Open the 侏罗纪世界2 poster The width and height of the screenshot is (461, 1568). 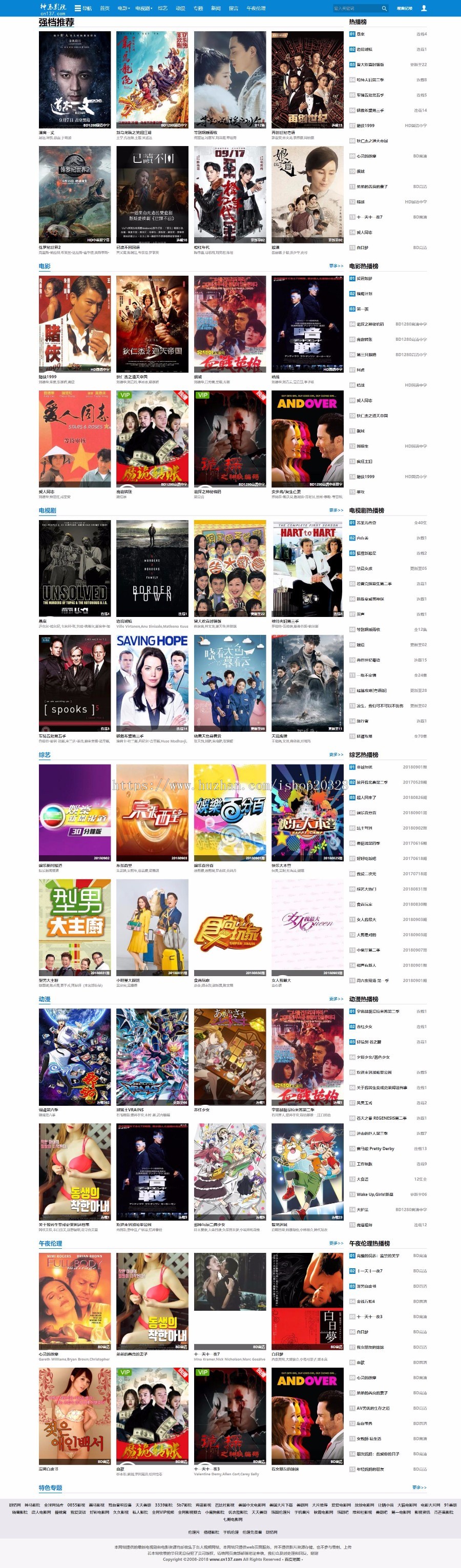coord(75,194)
